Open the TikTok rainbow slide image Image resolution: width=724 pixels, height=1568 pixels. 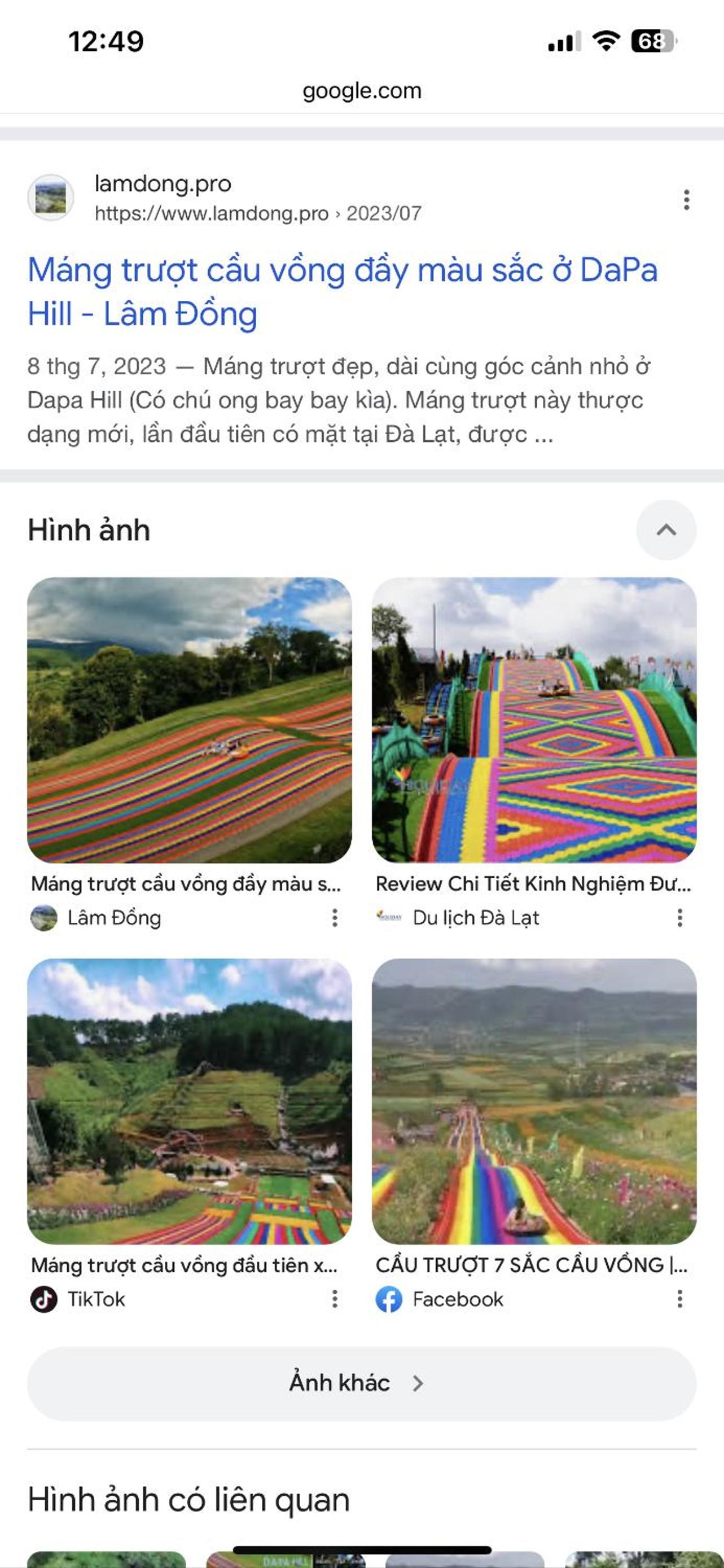point(189,1101)
